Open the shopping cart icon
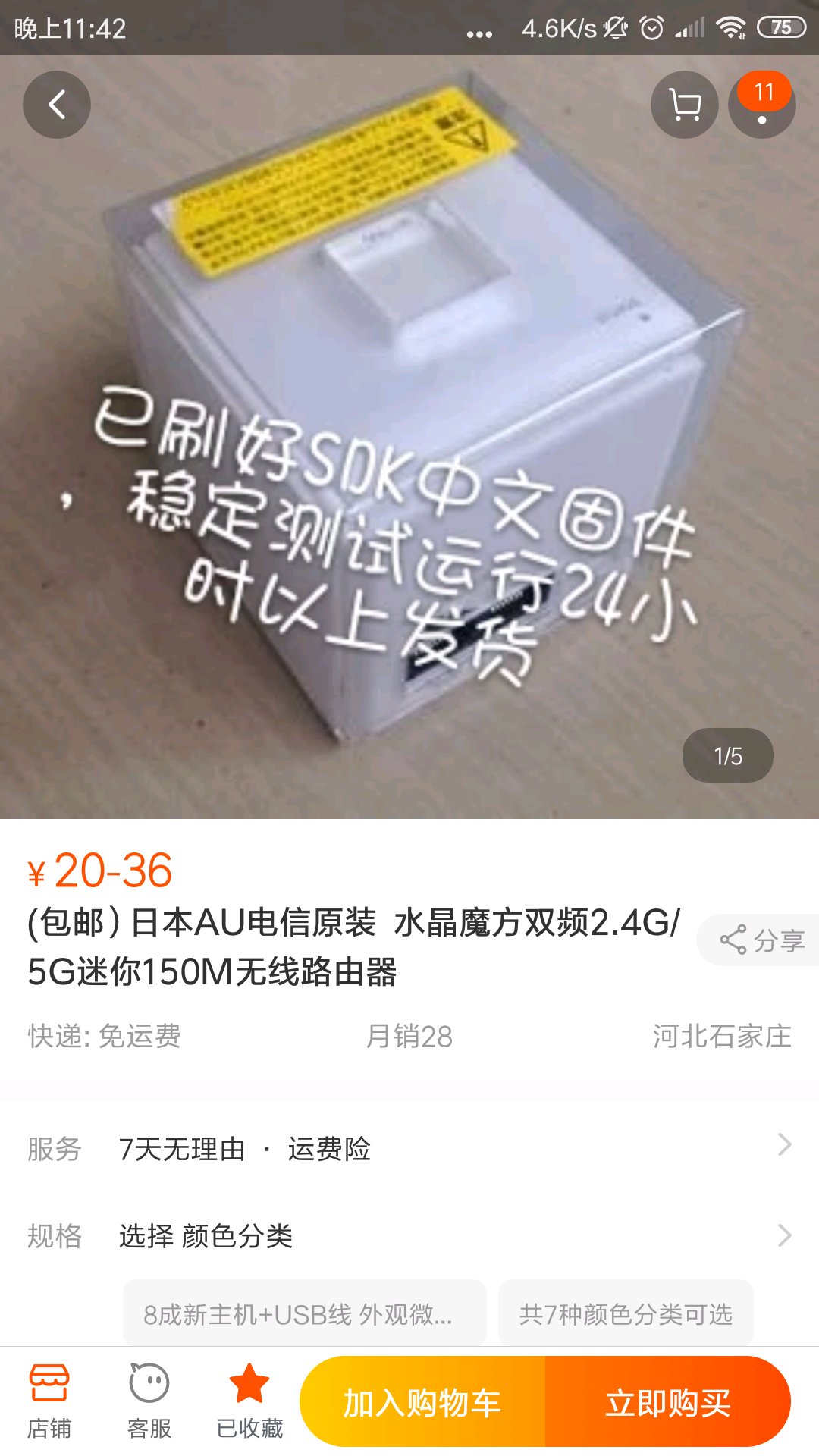This screenshot has height=1456, width=819. pos(685,105)
